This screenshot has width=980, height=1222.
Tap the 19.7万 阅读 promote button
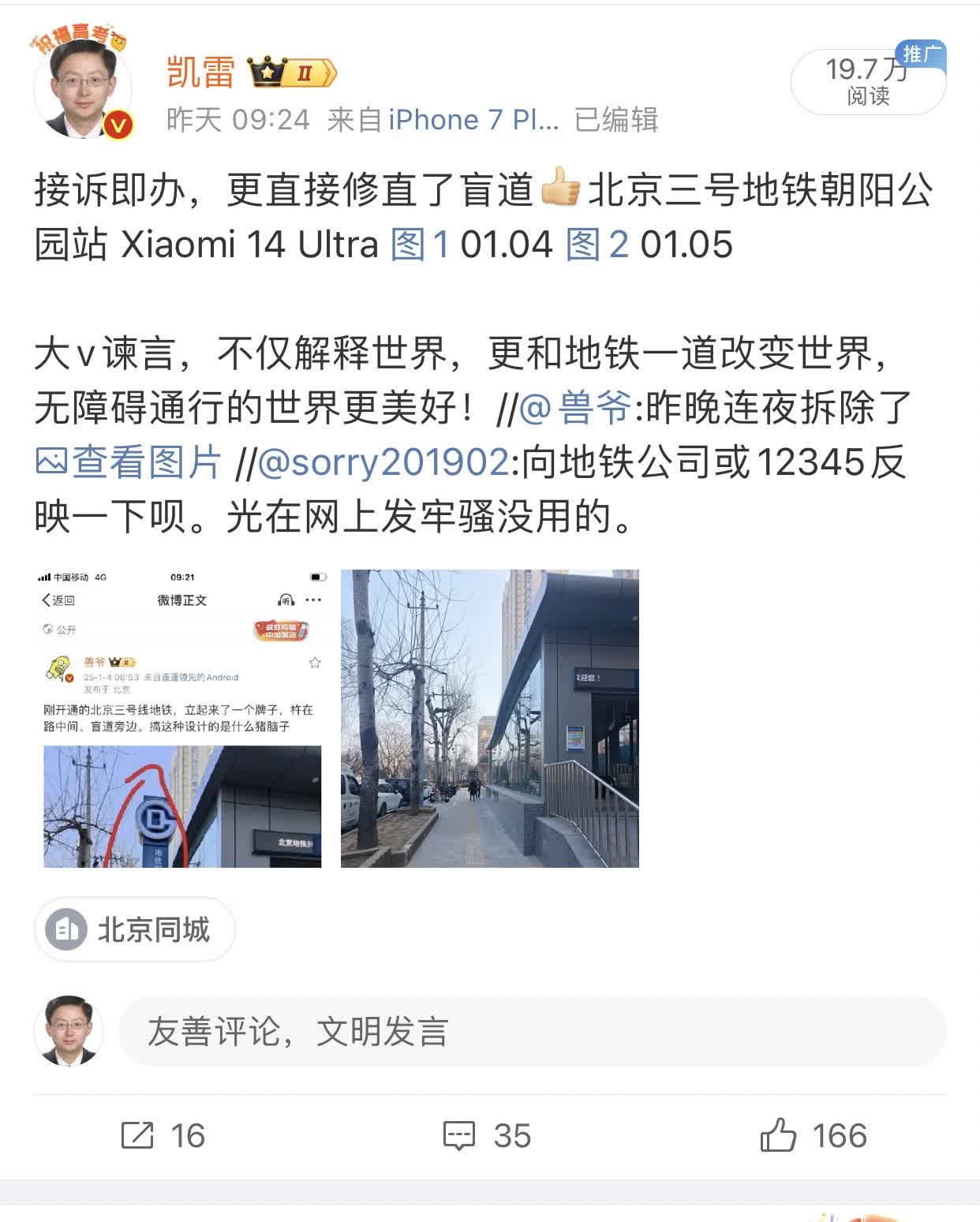point(868,81)
